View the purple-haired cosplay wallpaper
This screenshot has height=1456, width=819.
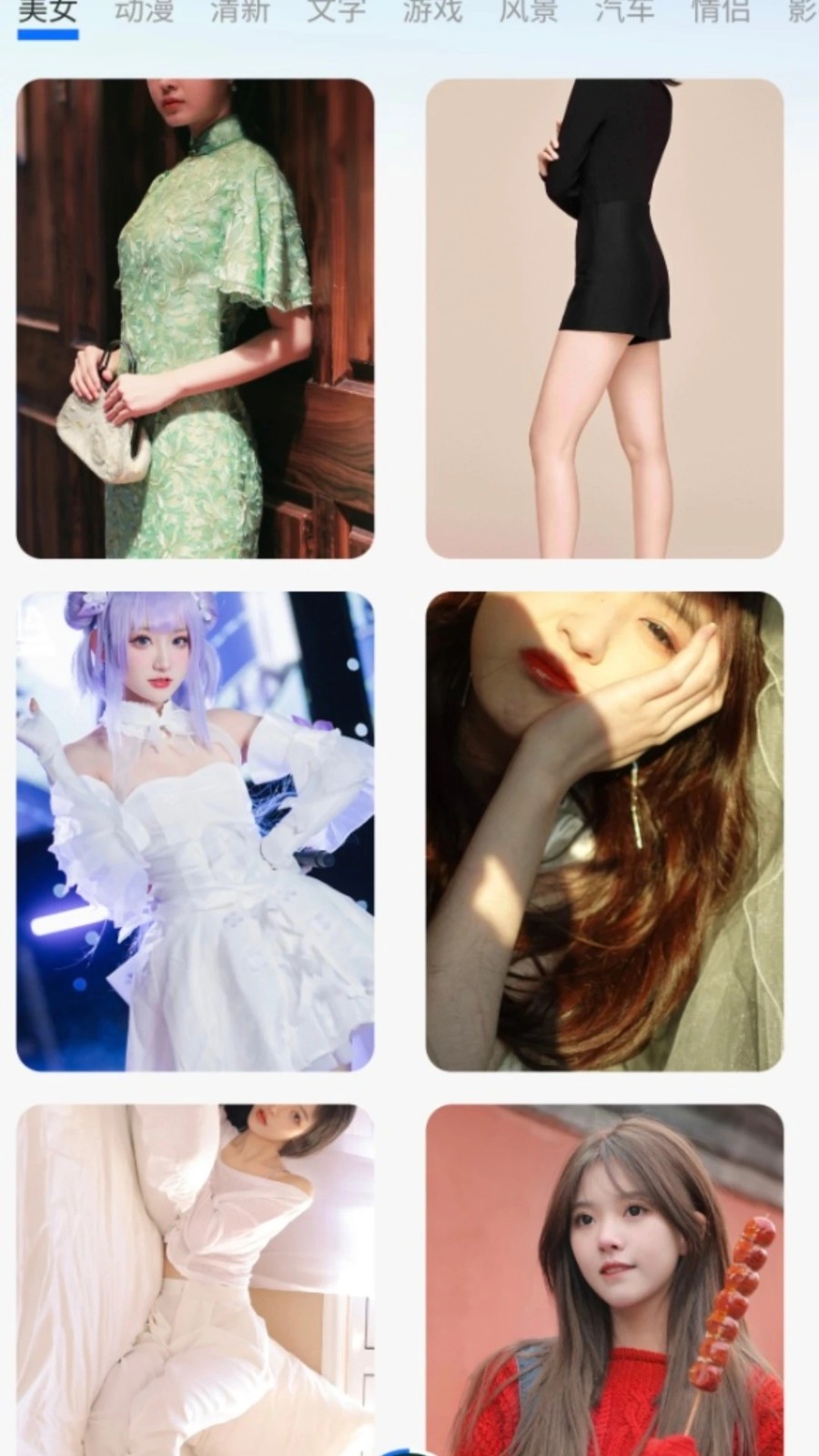pos(196,831)
